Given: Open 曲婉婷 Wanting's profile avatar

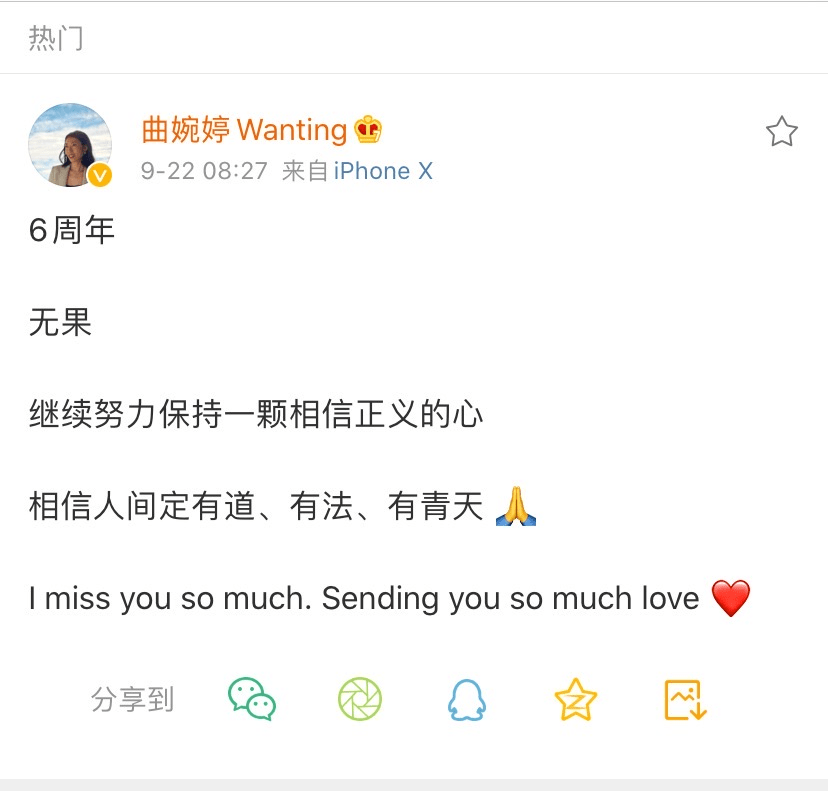Looking at the screenshot, I should coord(70,145).
